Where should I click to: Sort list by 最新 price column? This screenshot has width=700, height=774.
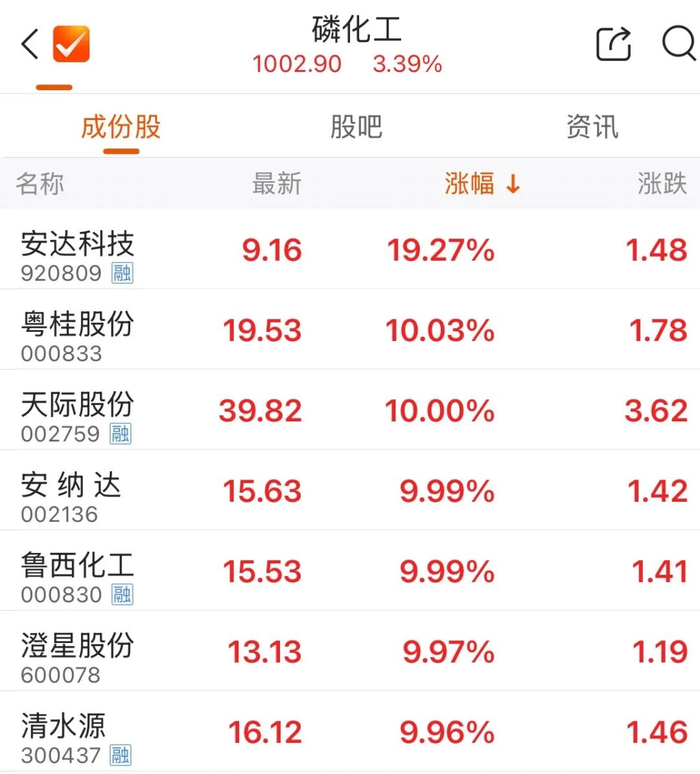(x=276, y=184)
